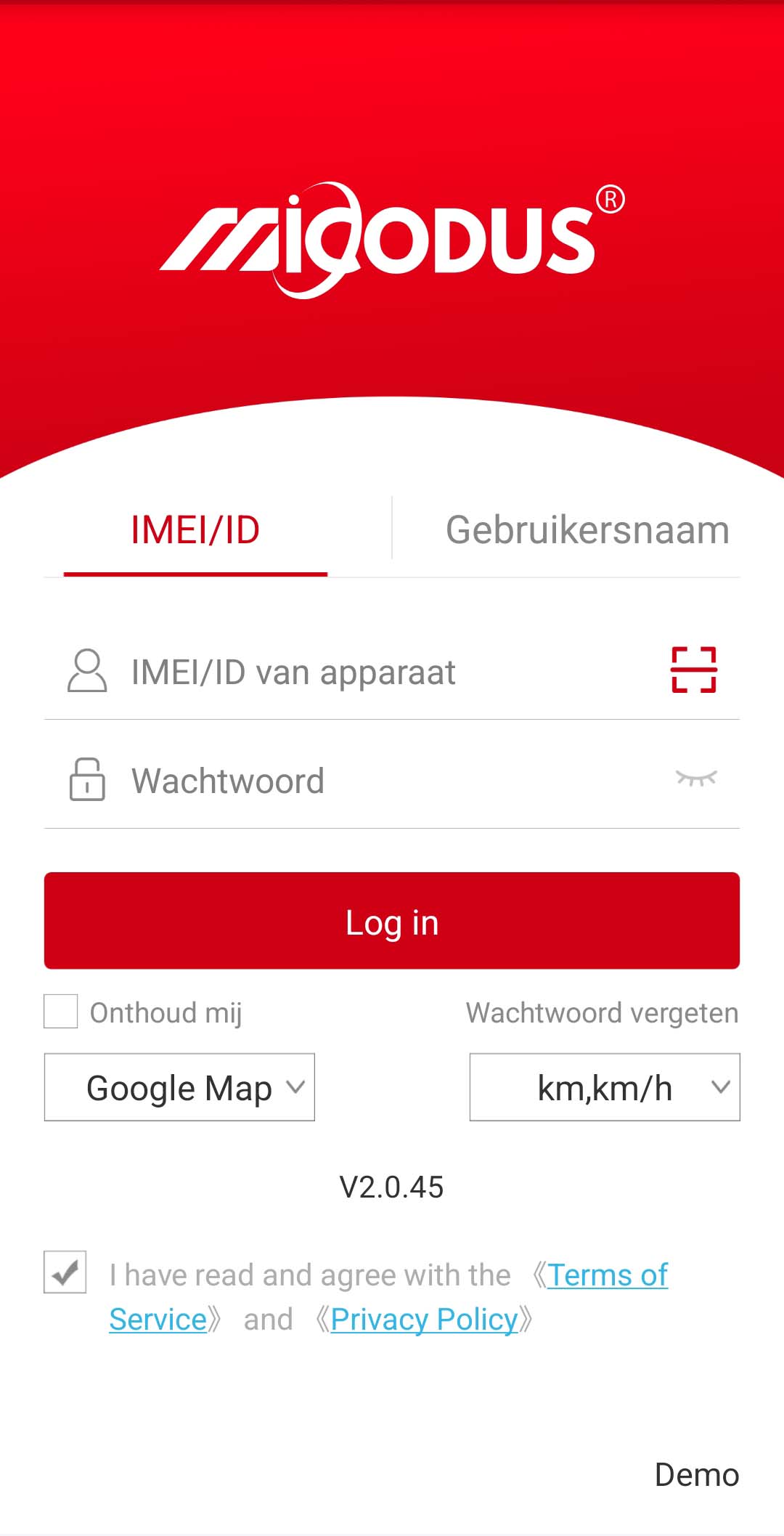Expand the Google Map dropdown
Image resolution: width=784 pixels, height=1536 pixels.
pyautogui.click(x=179, y=1087)
